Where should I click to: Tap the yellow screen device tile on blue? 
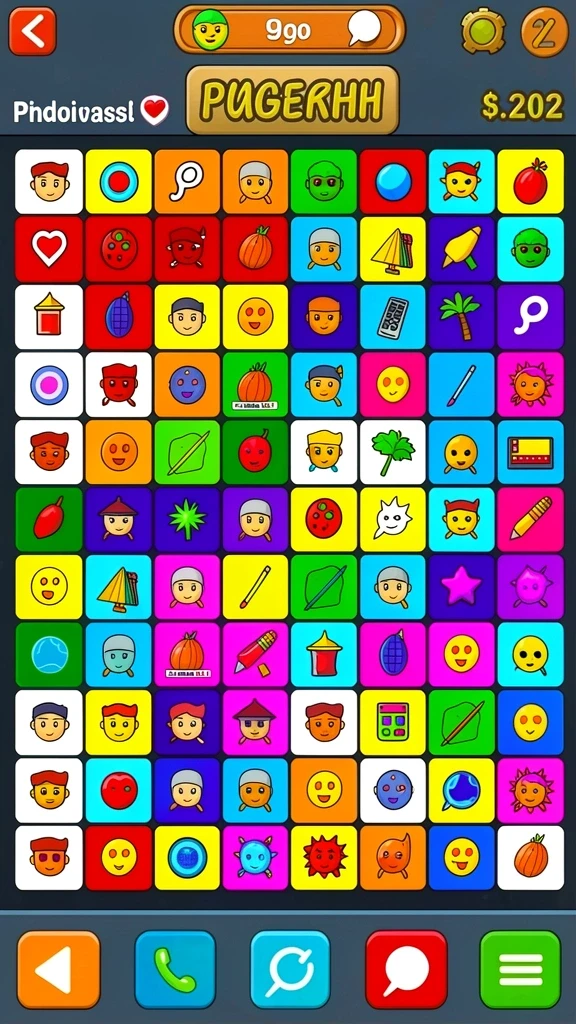[x=530, y=452]
